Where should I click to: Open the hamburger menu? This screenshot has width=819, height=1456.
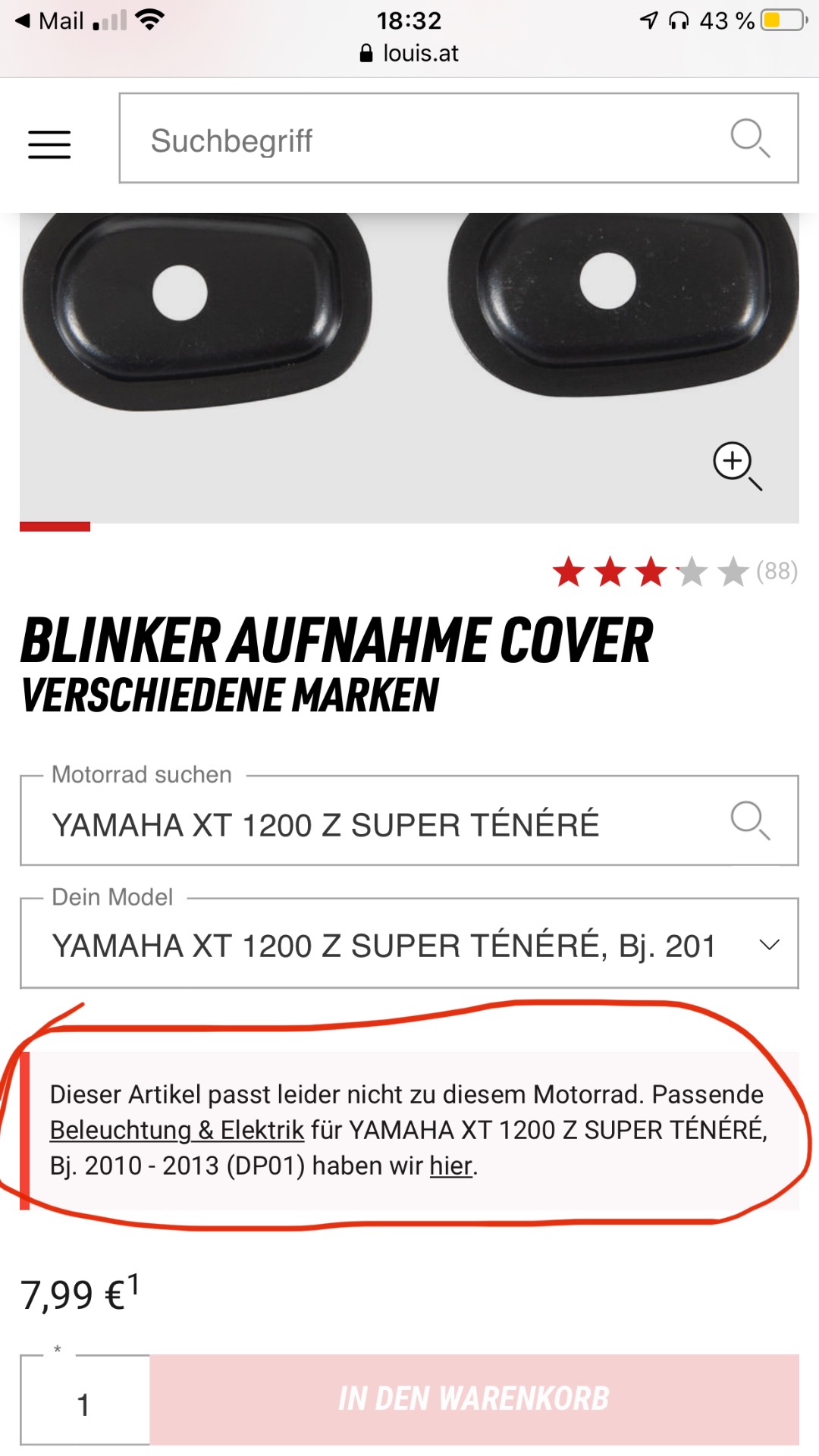tap(49, 144)
